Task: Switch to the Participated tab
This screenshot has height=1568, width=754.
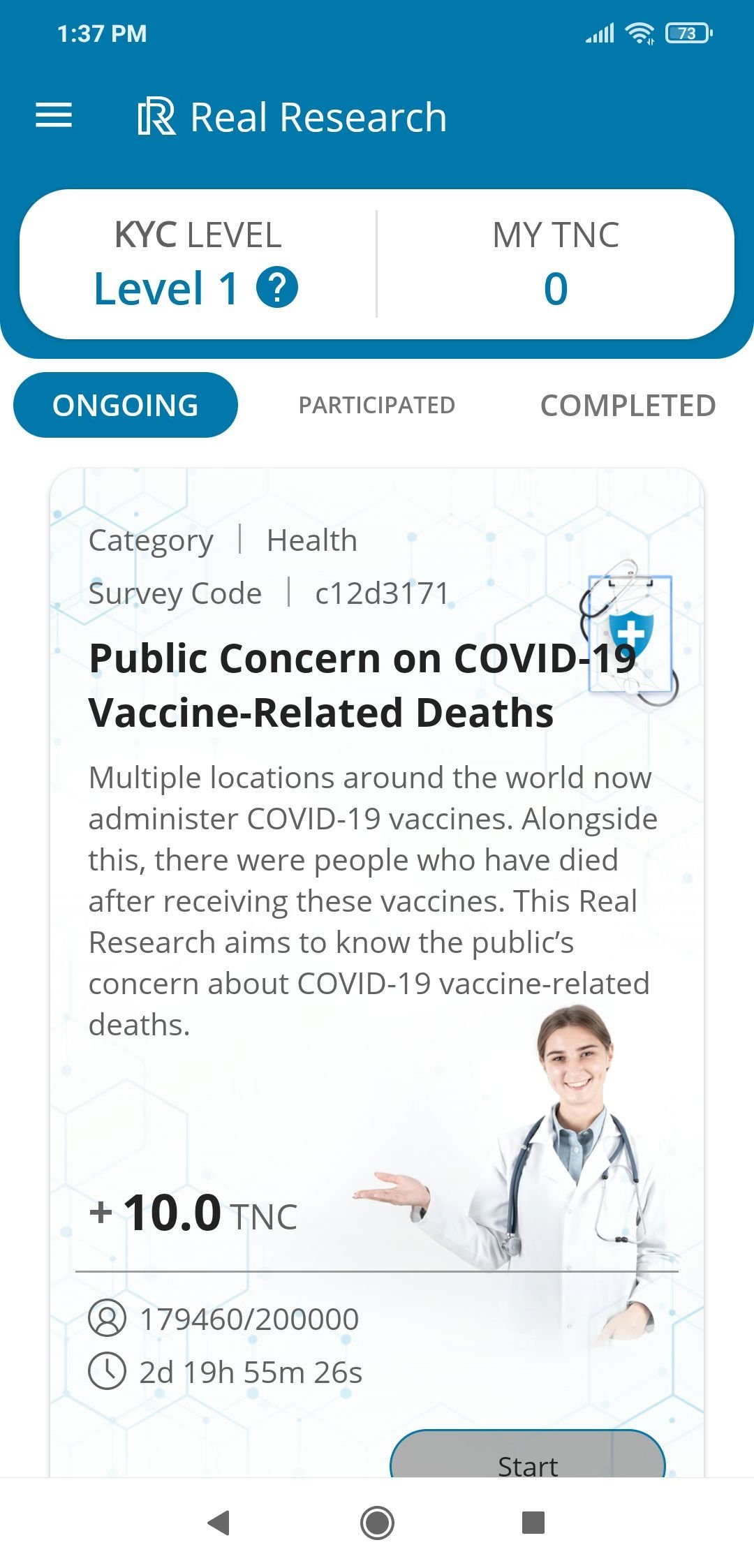Action: (x=377, y=405)
